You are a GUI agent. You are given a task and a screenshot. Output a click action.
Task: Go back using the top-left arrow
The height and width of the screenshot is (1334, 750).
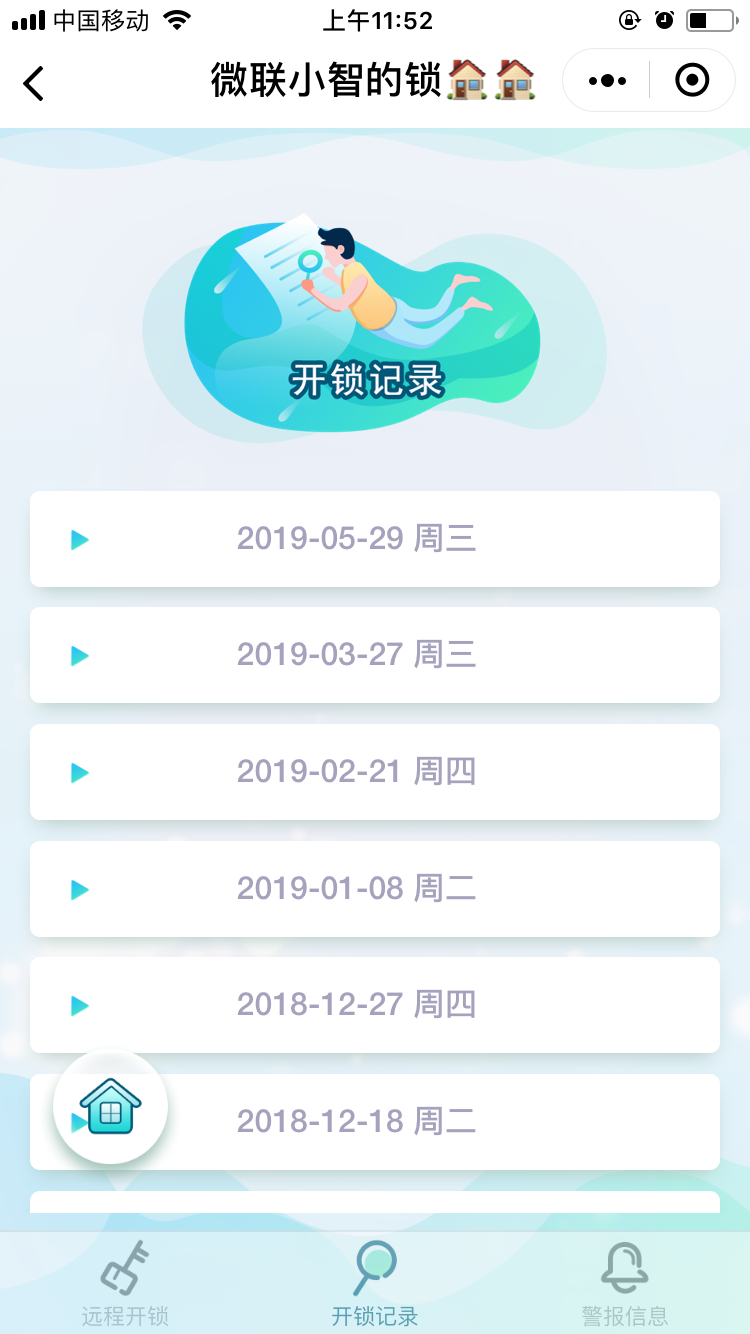34,82
